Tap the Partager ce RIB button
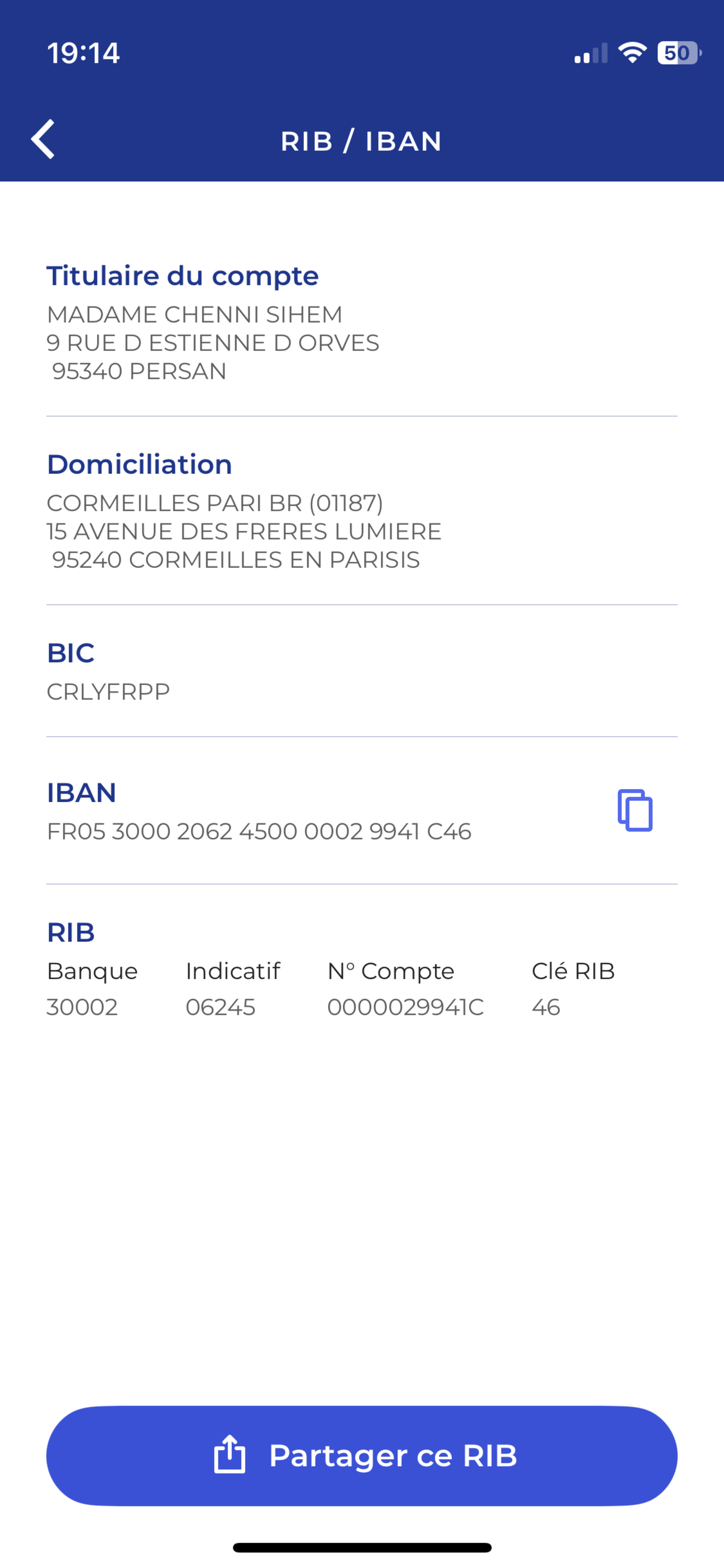This screenshot has width=724, height=1568. click(362, 1455)
